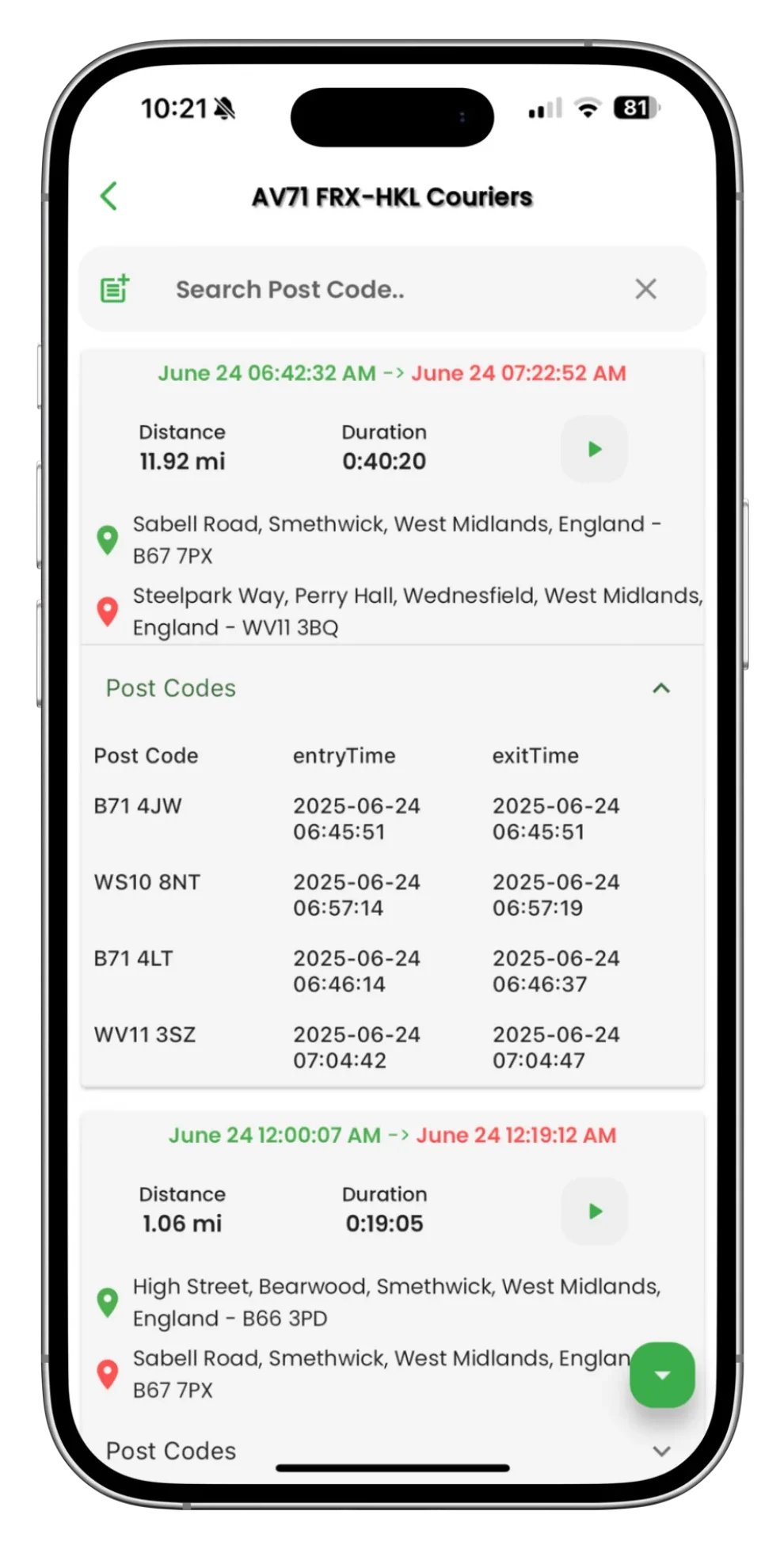The width and height of the screenshot is (784, 1549).
Task: Play the 11.92 mi trip route
Action: [x=595, y=449]
